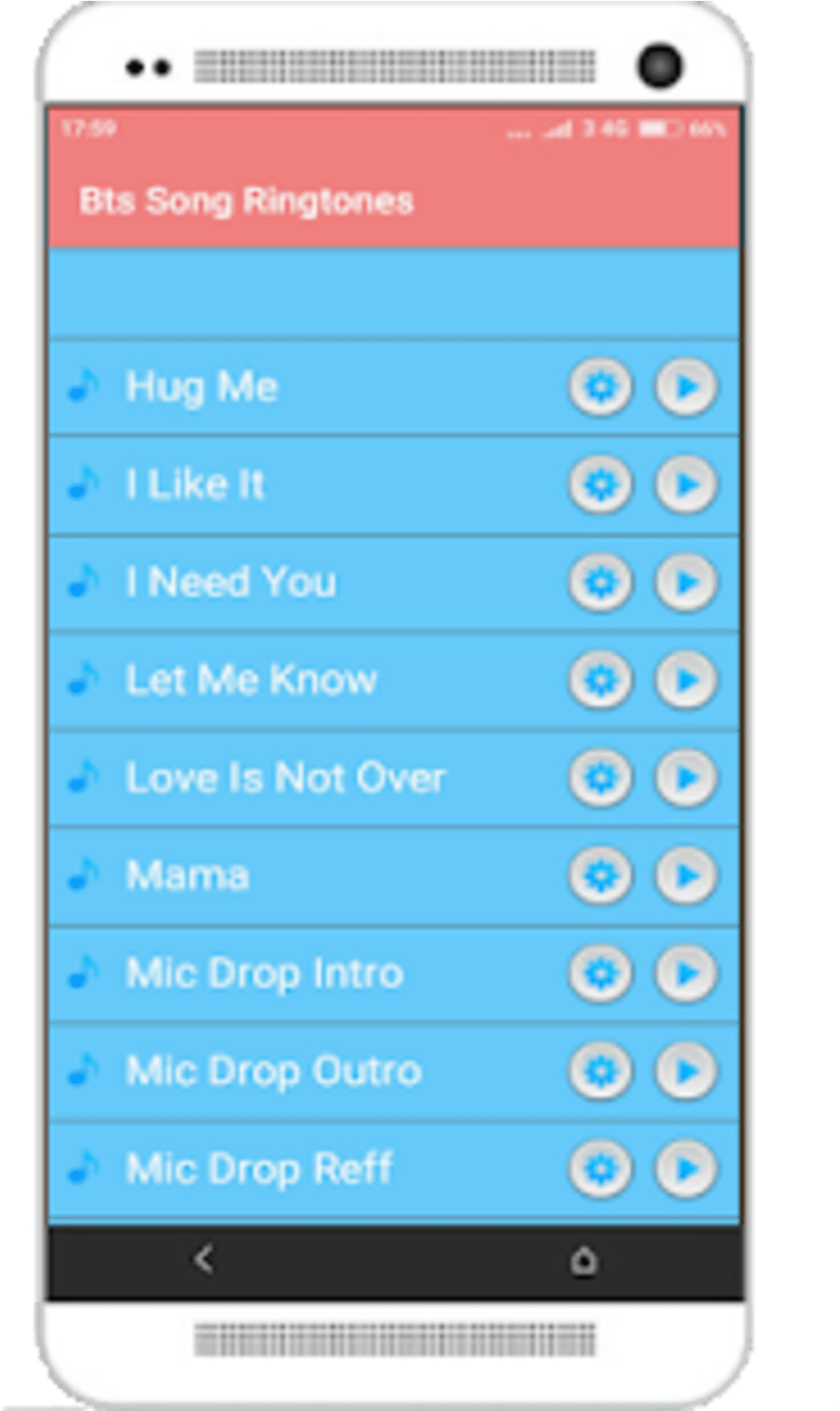Open settings gear for I Like It
Viewport: 840px width, 1411px height.
[600, 484]
